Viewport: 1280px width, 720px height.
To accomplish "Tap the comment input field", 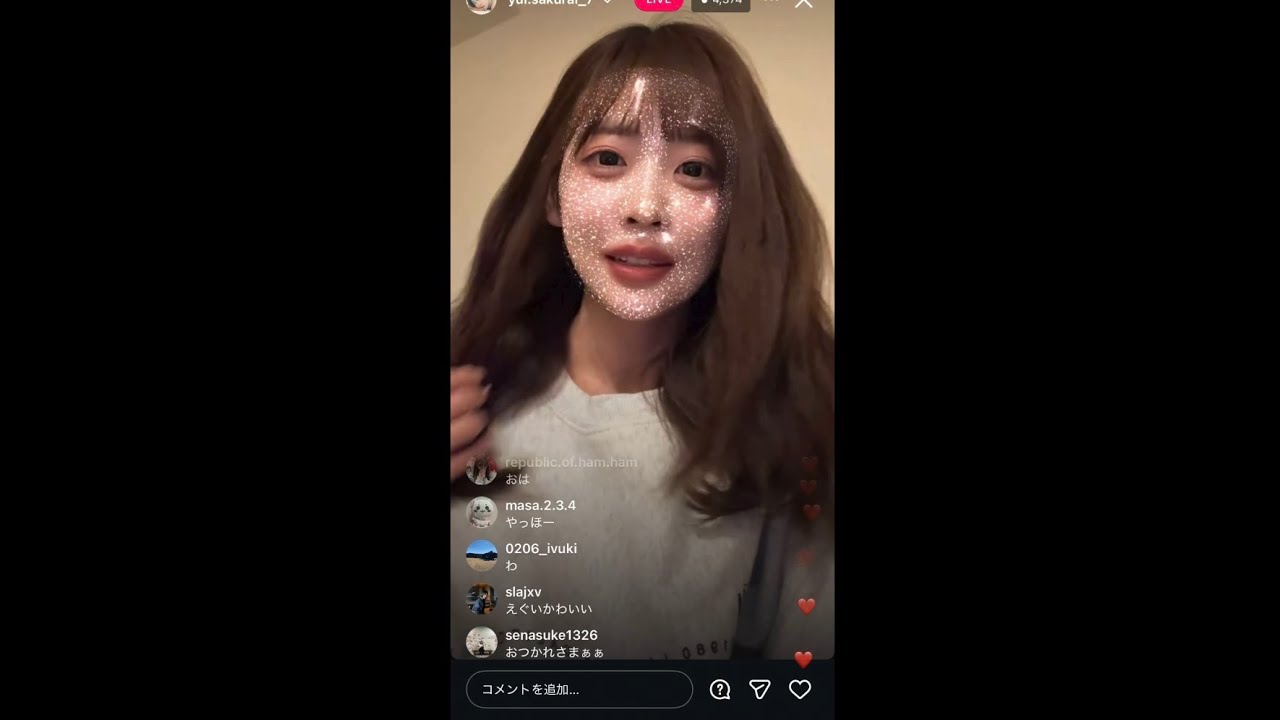I will coord(579,689).
